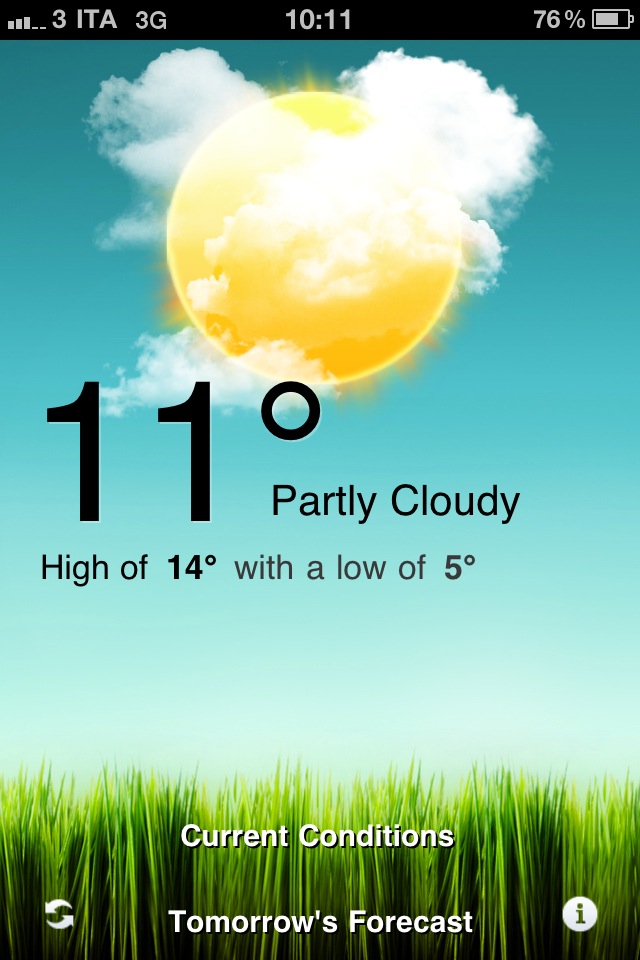The height and width of the screenshot is (960, 640).
Task: Open the info button
Action: [580, 914]
